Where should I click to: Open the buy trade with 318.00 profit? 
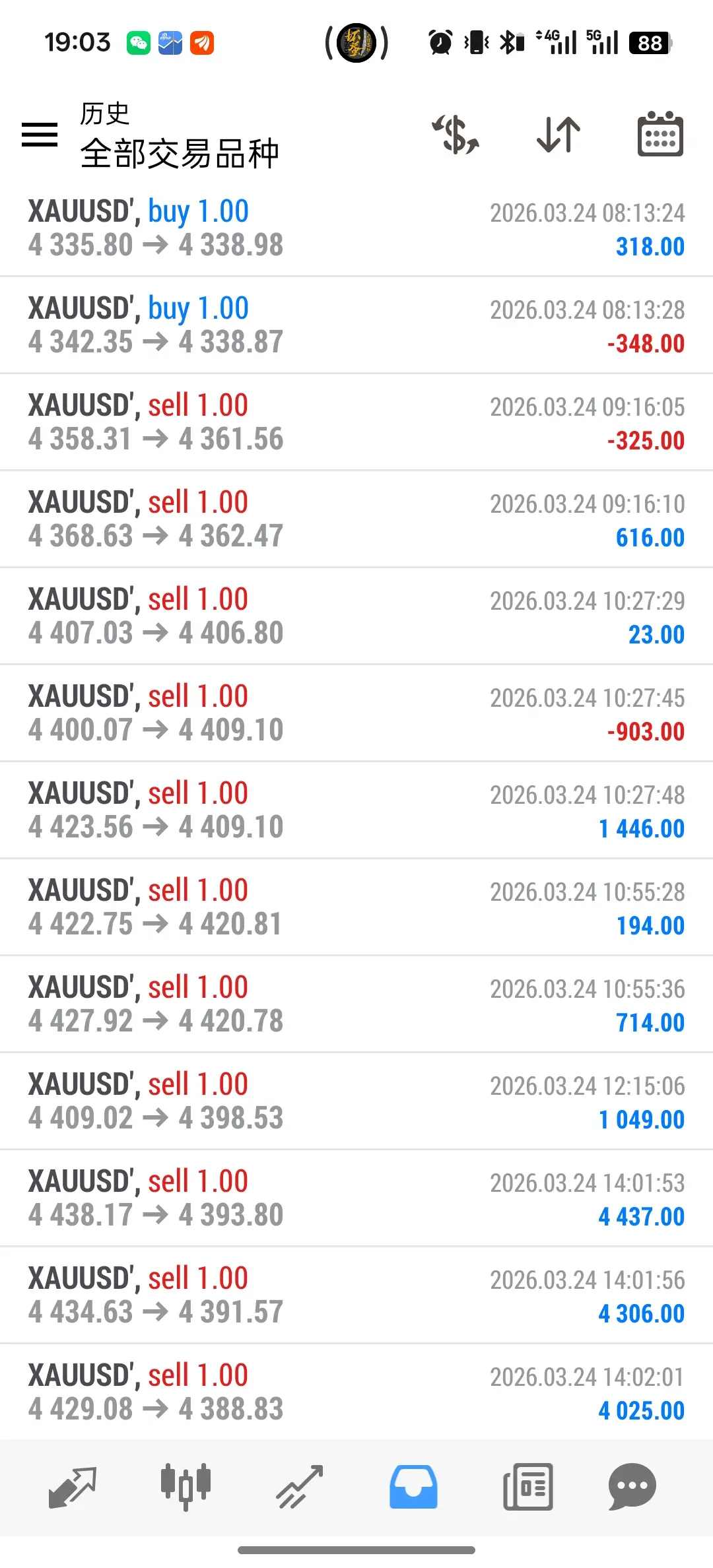(356, 228)
